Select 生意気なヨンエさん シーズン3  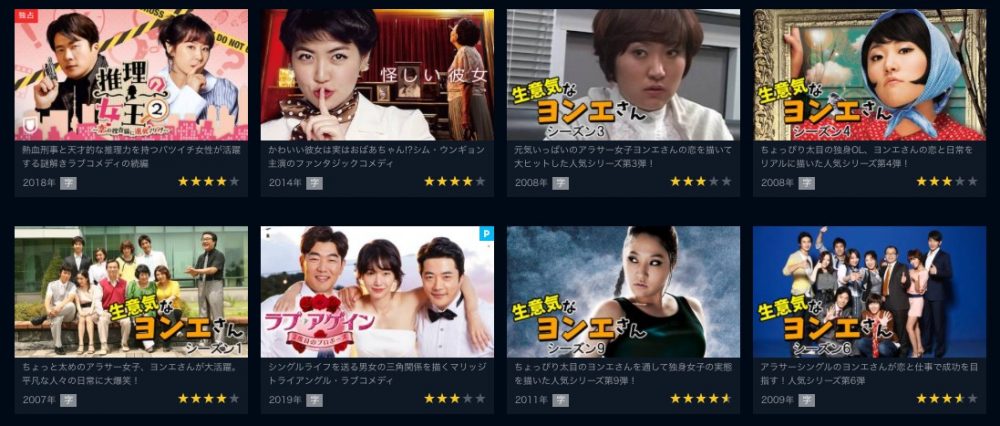(623, 75)
